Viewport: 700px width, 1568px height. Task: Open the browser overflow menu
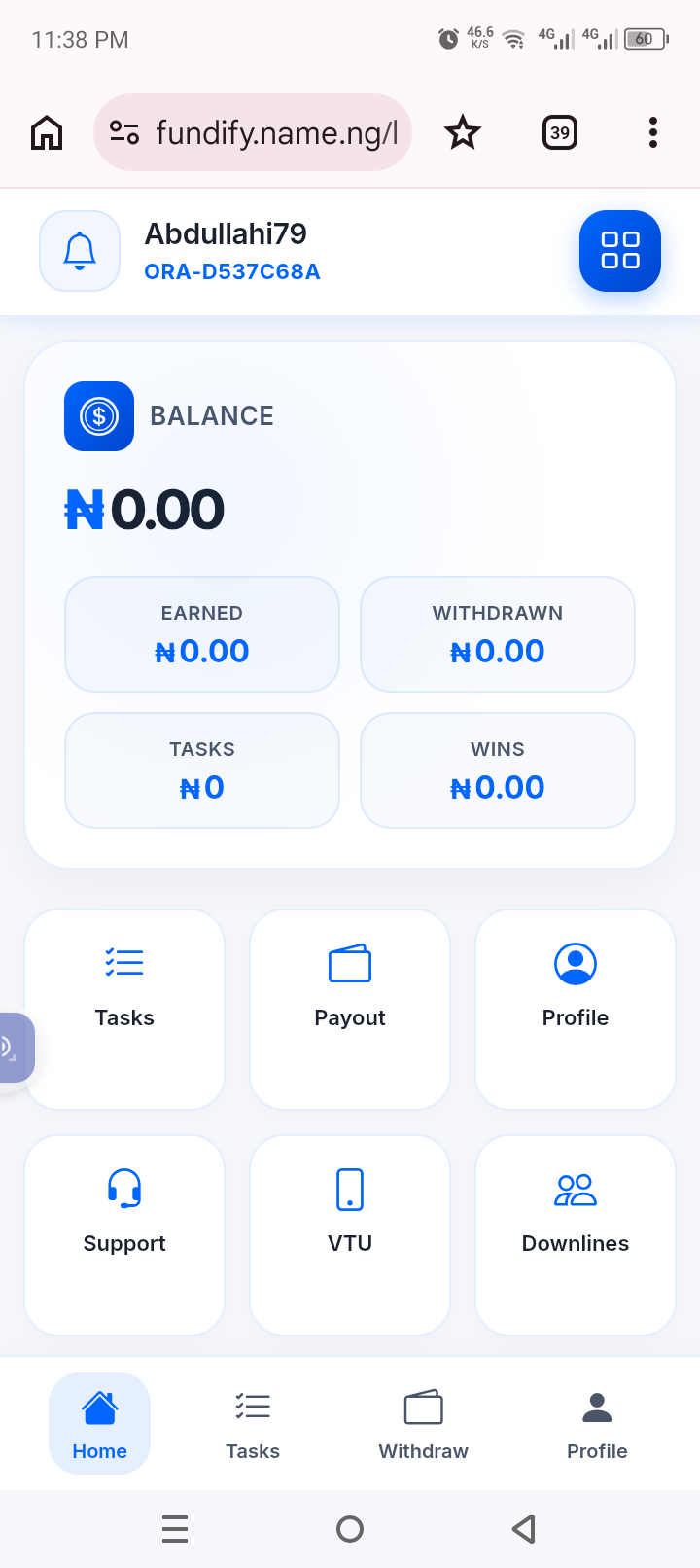[653, 132]
